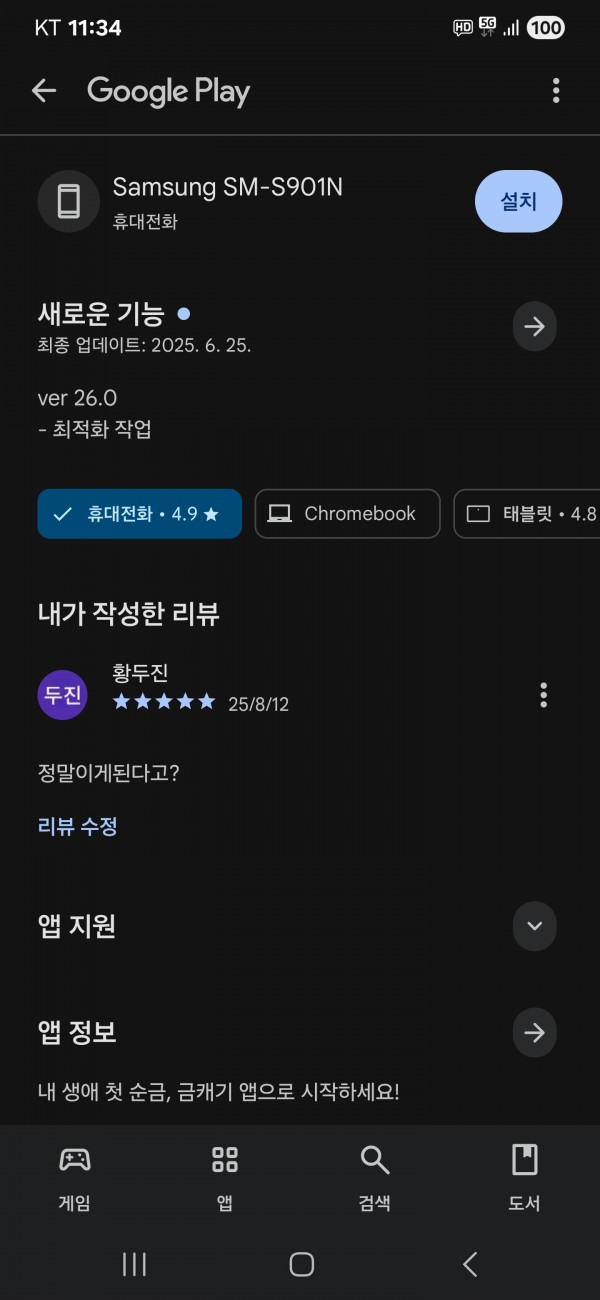The image size is (600, 1300).
Task: Expand the 앱 지원 section
Action: [534, 926]
